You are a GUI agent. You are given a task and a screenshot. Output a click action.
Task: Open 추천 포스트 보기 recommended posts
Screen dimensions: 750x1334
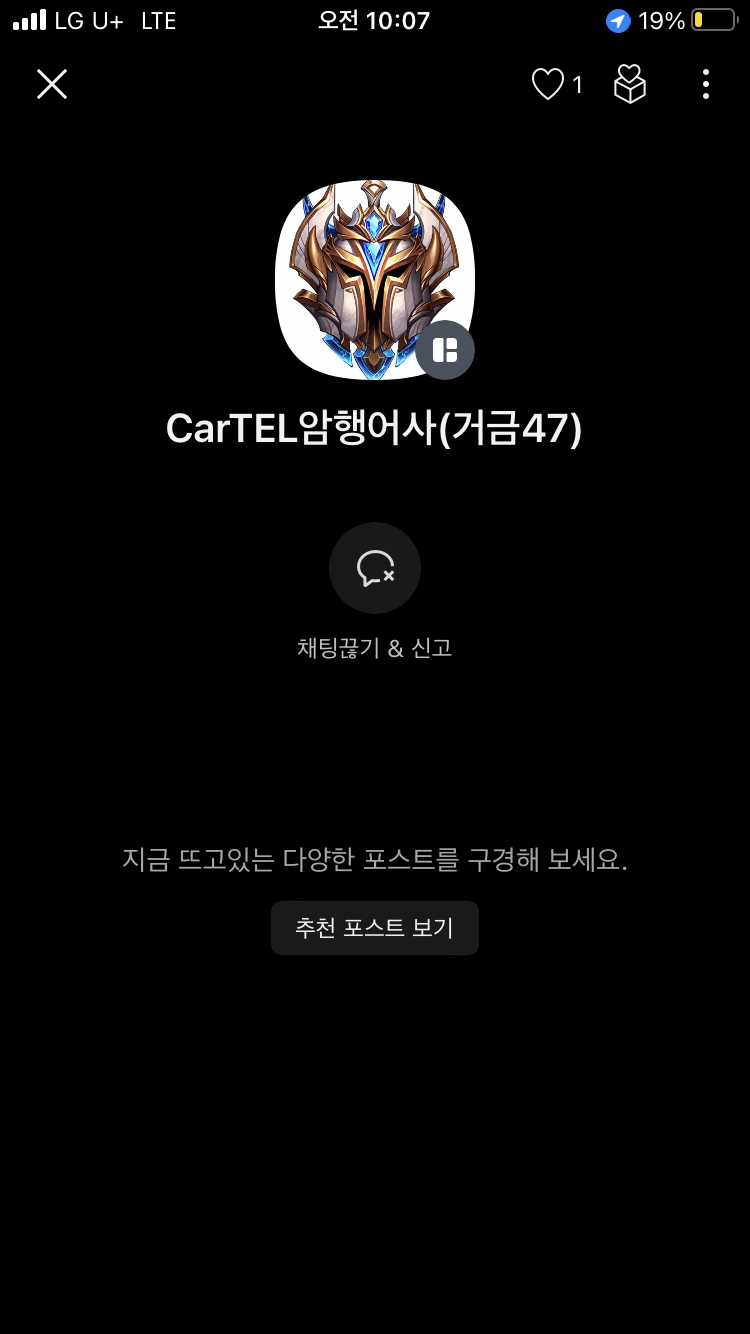point(375,928)
